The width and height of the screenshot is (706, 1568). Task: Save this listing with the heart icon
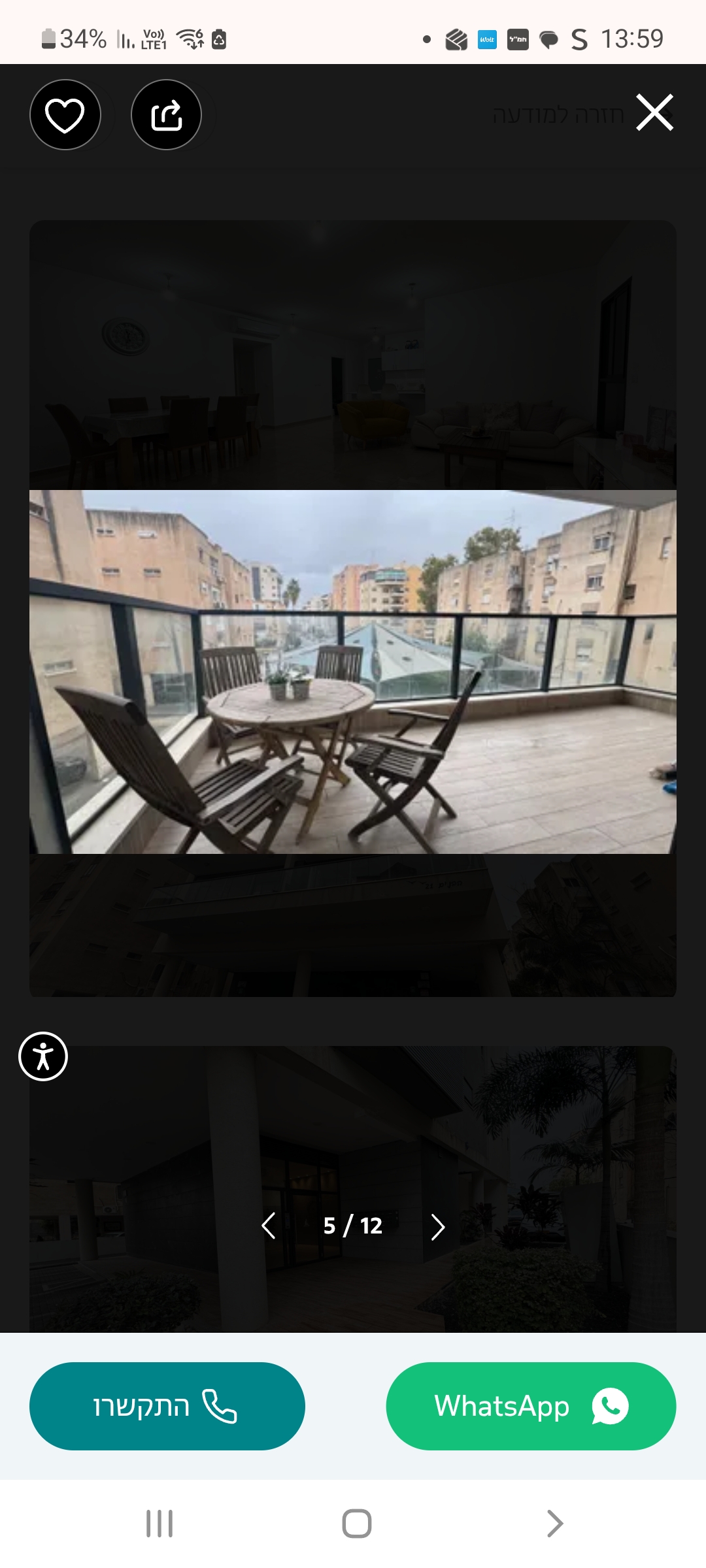click(x=65, y=115)
